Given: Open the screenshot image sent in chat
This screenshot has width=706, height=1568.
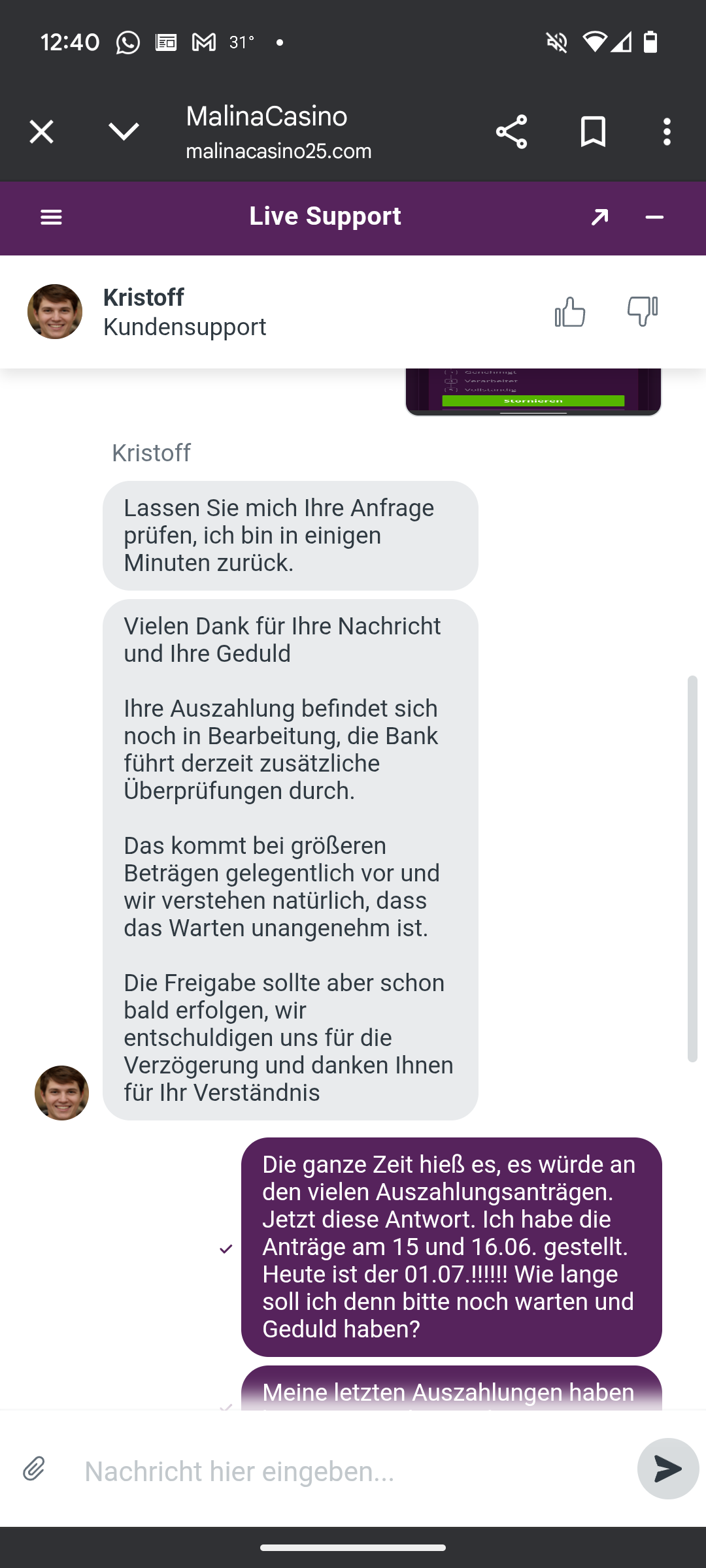Looking at the screenshot, I should pos(533,392).
